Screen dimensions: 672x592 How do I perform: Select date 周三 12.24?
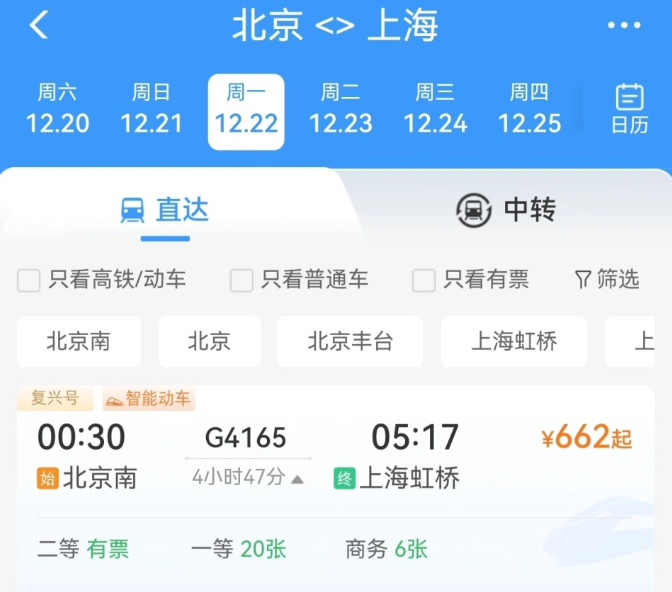click(435, 109)
